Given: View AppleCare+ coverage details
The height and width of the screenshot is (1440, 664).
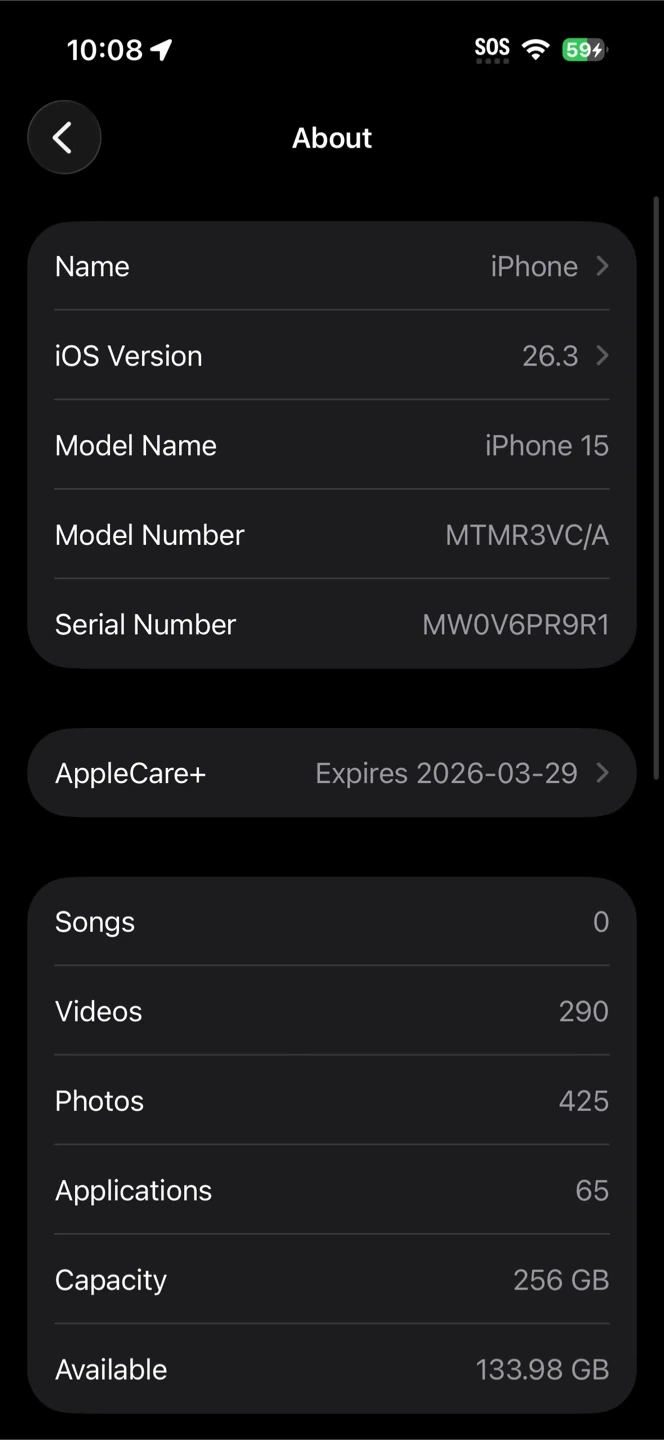Looking at the screenshot, I should [x=332, y=773].
